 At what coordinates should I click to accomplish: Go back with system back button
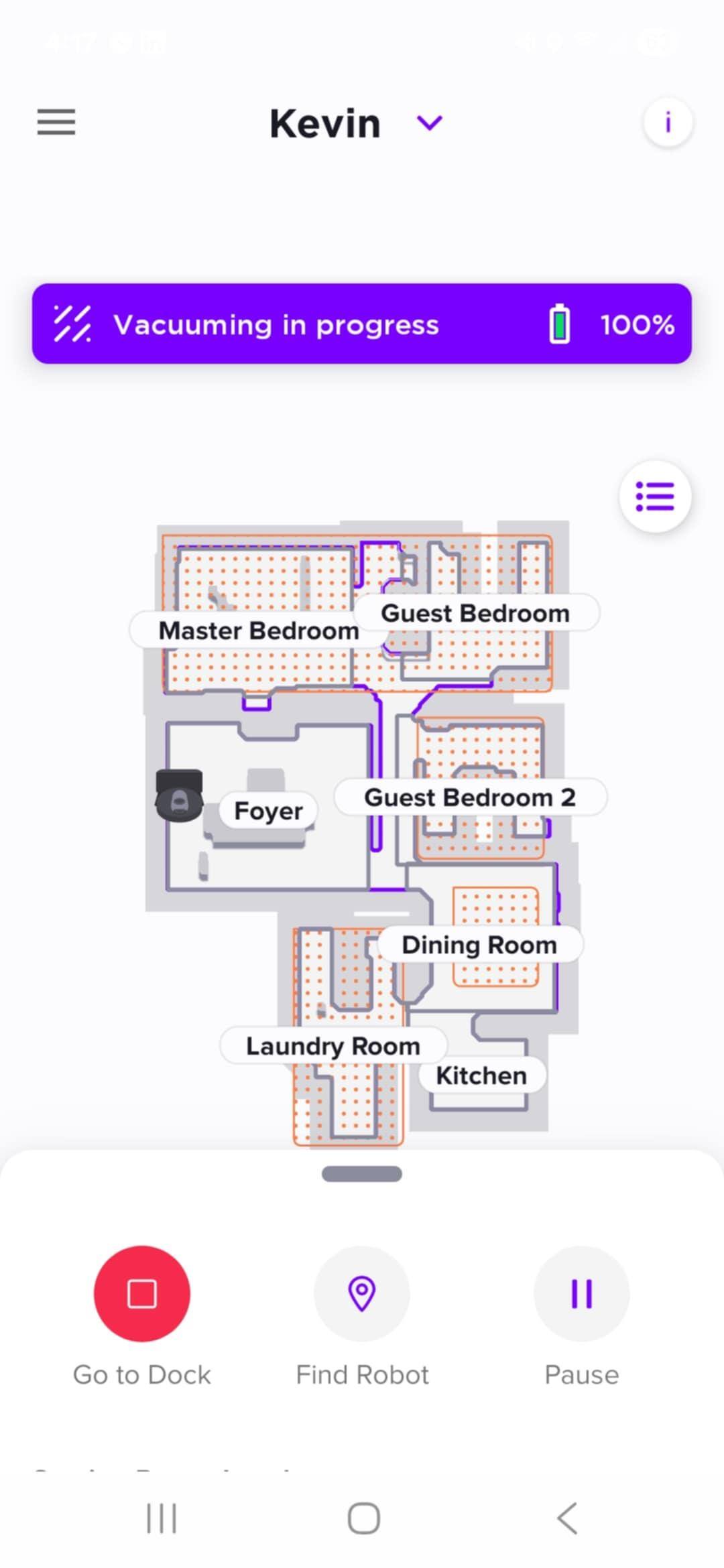[567, 1518]
